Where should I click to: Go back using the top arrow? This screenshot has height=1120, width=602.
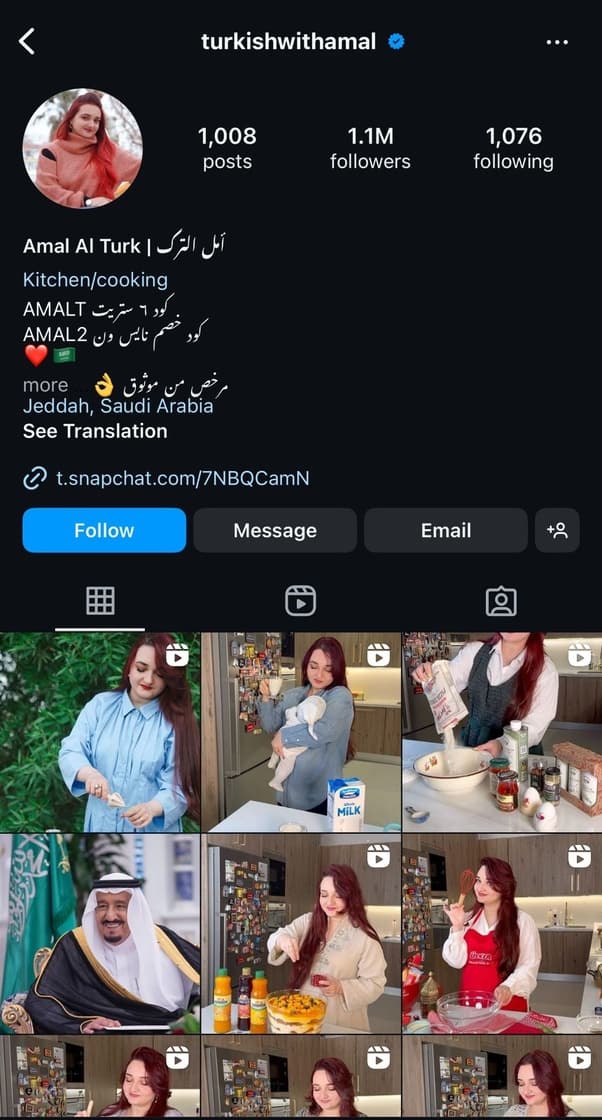(27, 41)
